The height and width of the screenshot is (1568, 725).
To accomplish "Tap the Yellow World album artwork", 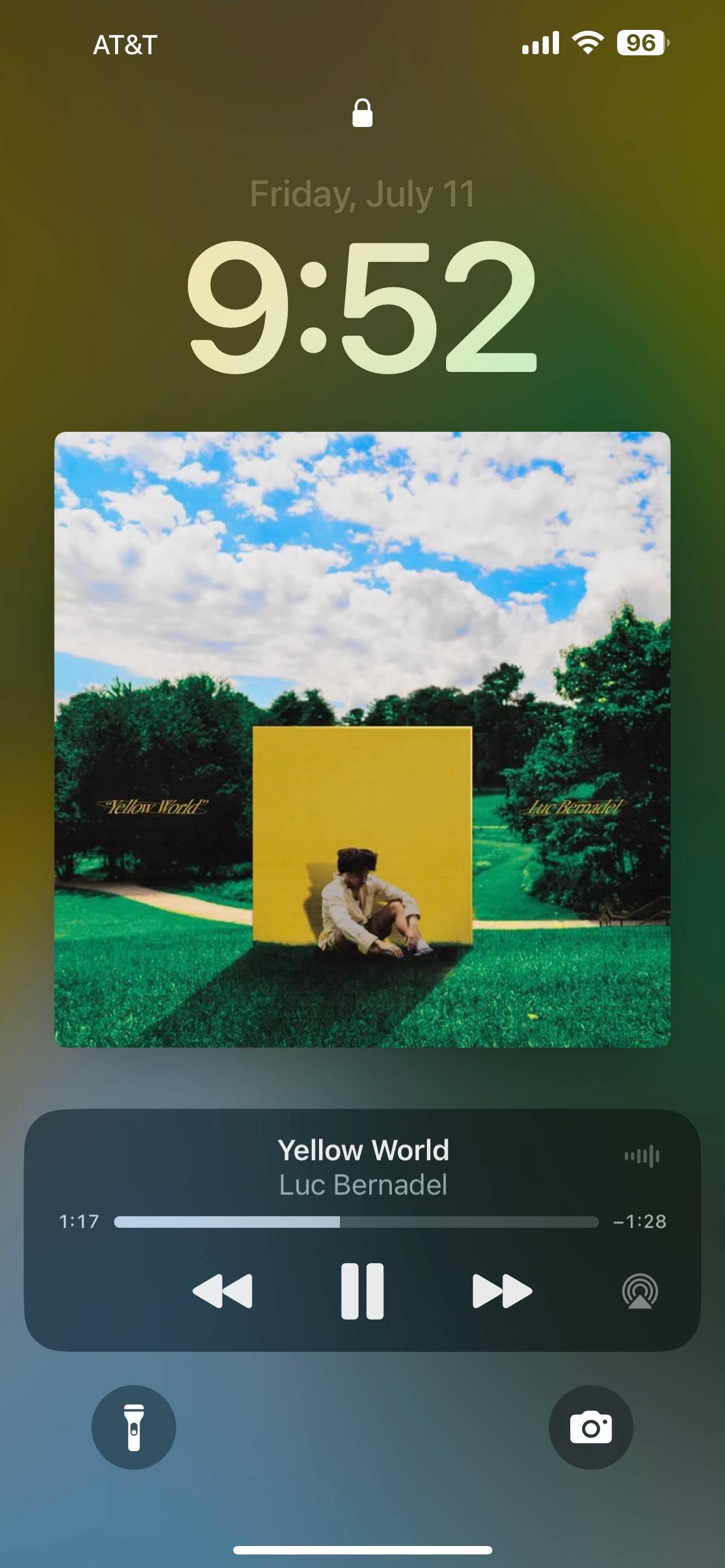I will pyautogui.click(x=362, y=739).
